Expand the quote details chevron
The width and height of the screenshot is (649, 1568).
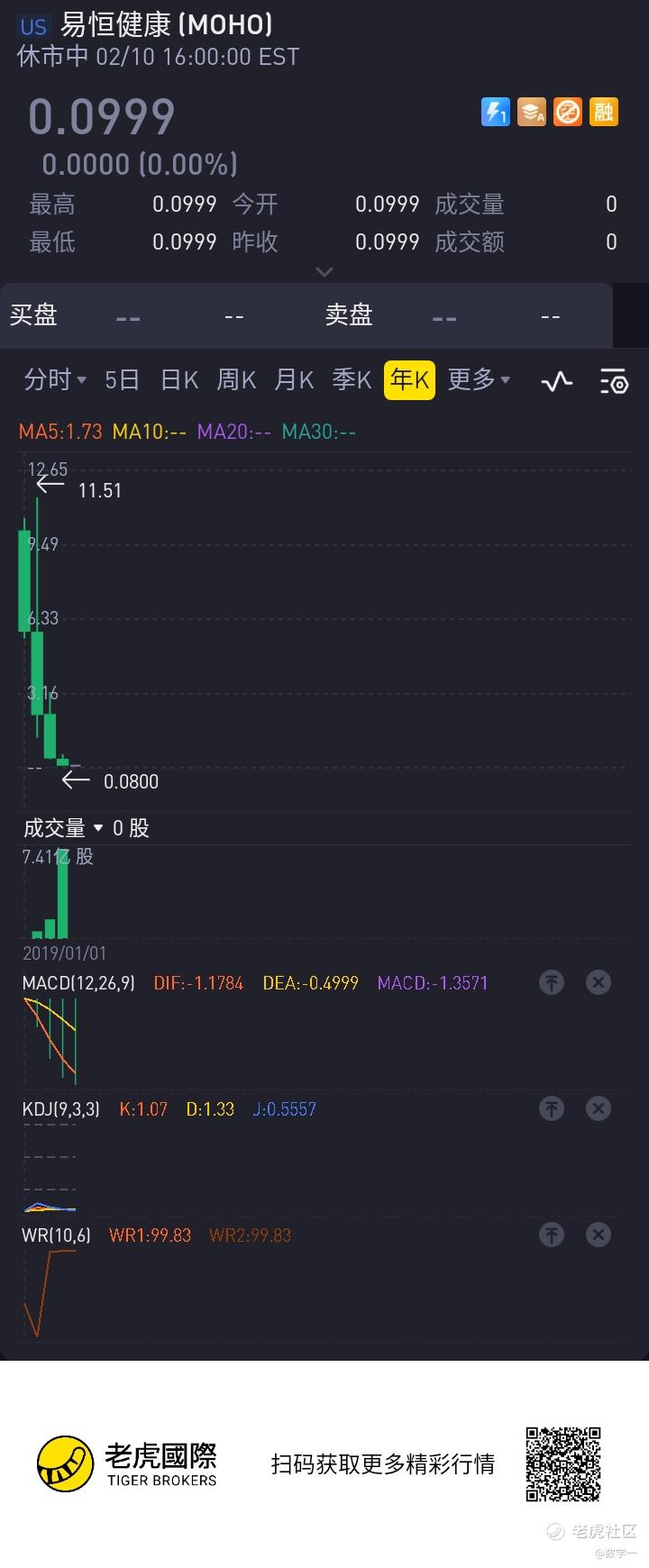324,271
